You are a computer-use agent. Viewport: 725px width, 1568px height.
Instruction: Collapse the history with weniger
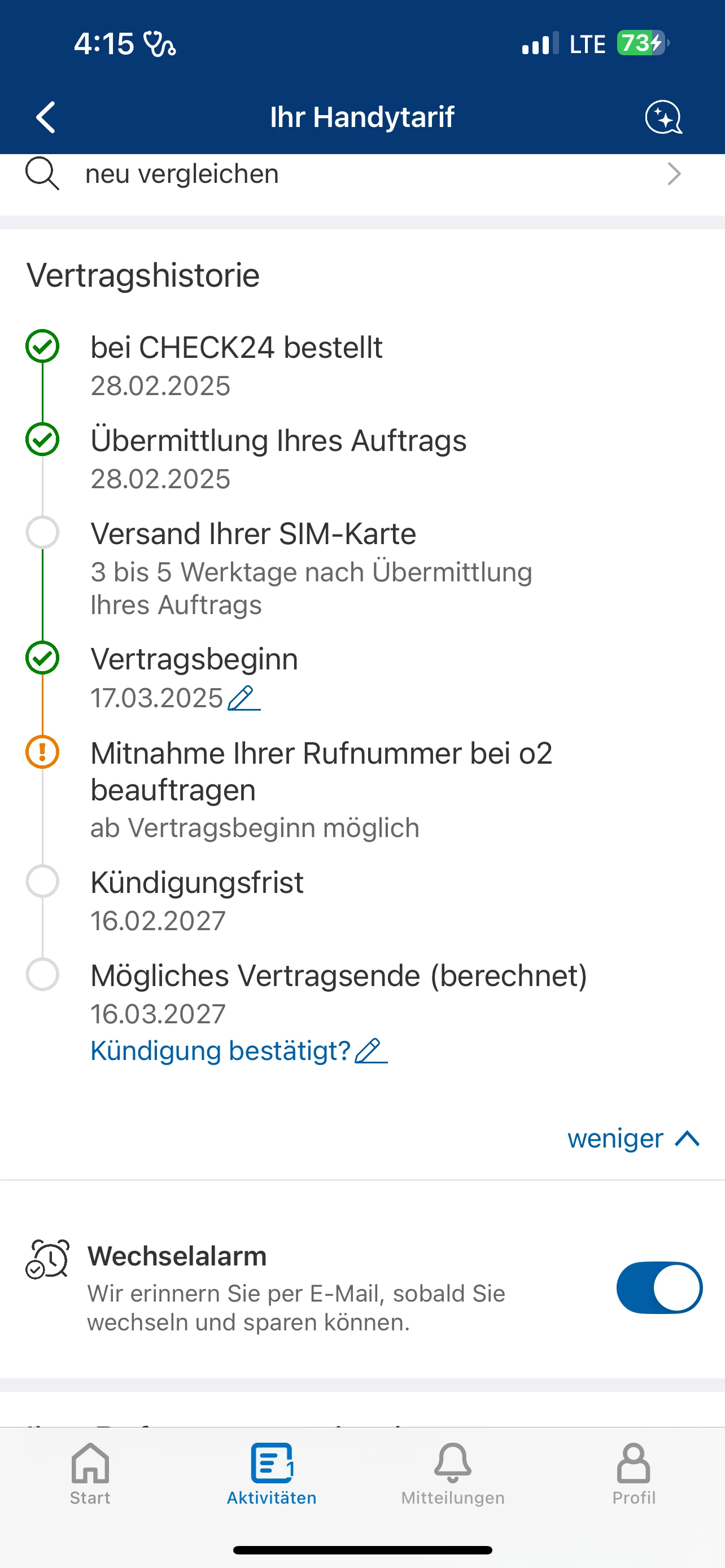633,1138
